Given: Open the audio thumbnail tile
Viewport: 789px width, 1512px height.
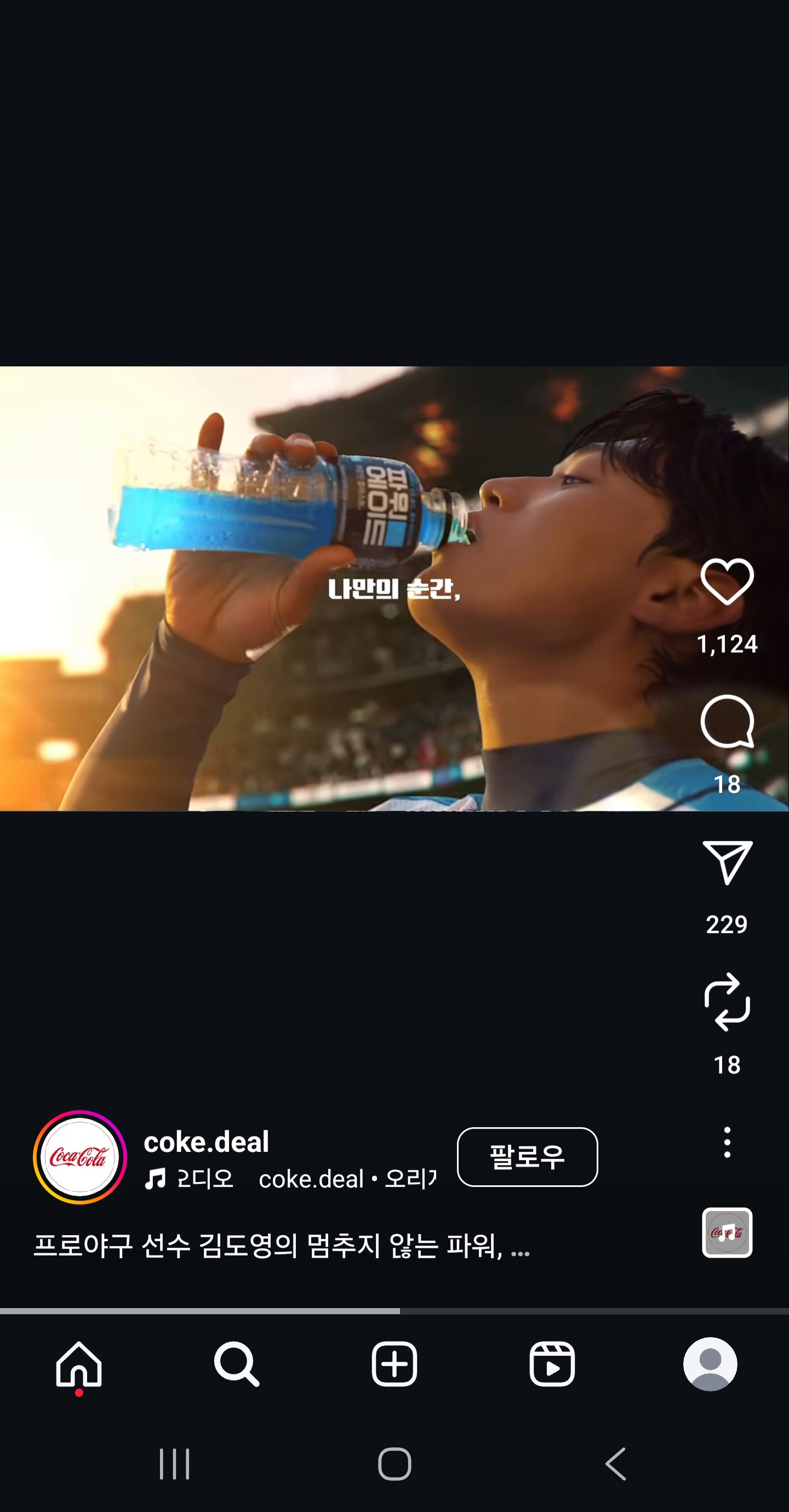Looking at the screenshot, I should pyautogui.click(x=726, y=1232).
